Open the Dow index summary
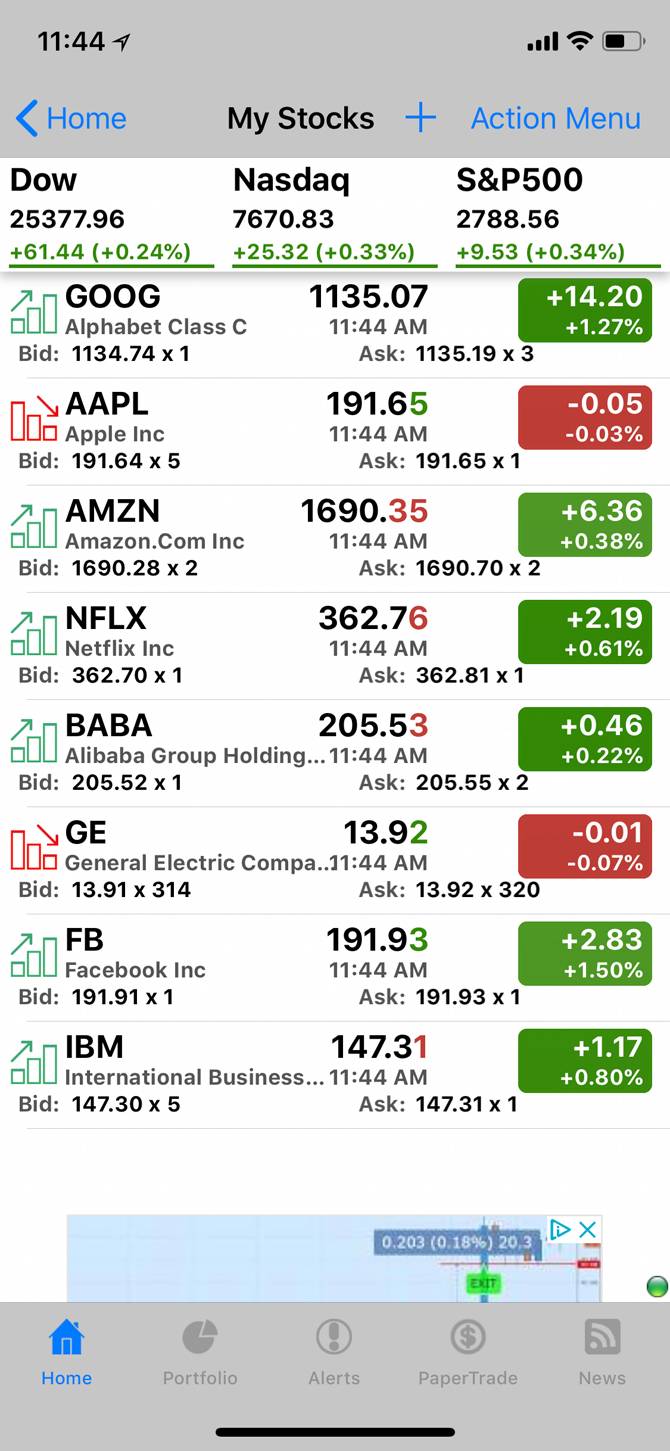This screenshot has width=670, height=1451. click(112, 216)
